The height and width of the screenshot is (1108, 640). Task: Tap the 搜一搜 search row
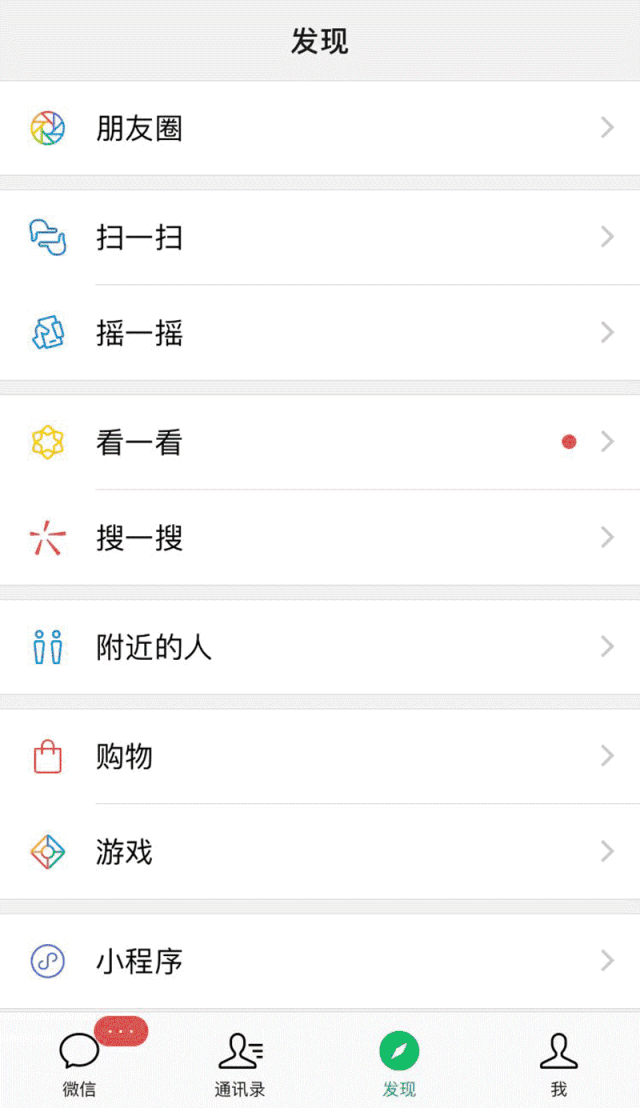[320, 538]
